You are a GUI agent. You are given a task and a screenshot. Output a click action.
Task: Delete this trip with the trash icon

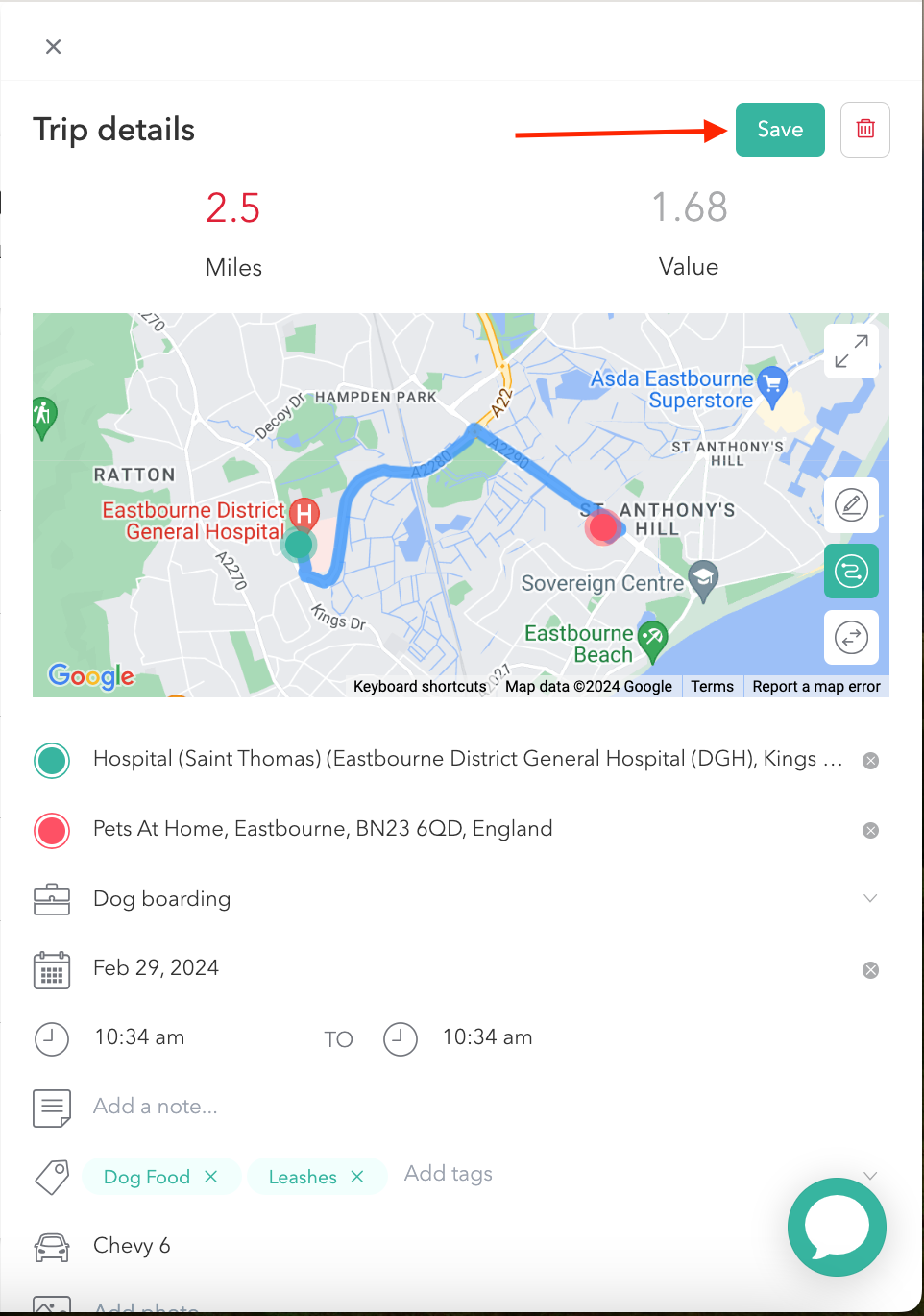864,130
